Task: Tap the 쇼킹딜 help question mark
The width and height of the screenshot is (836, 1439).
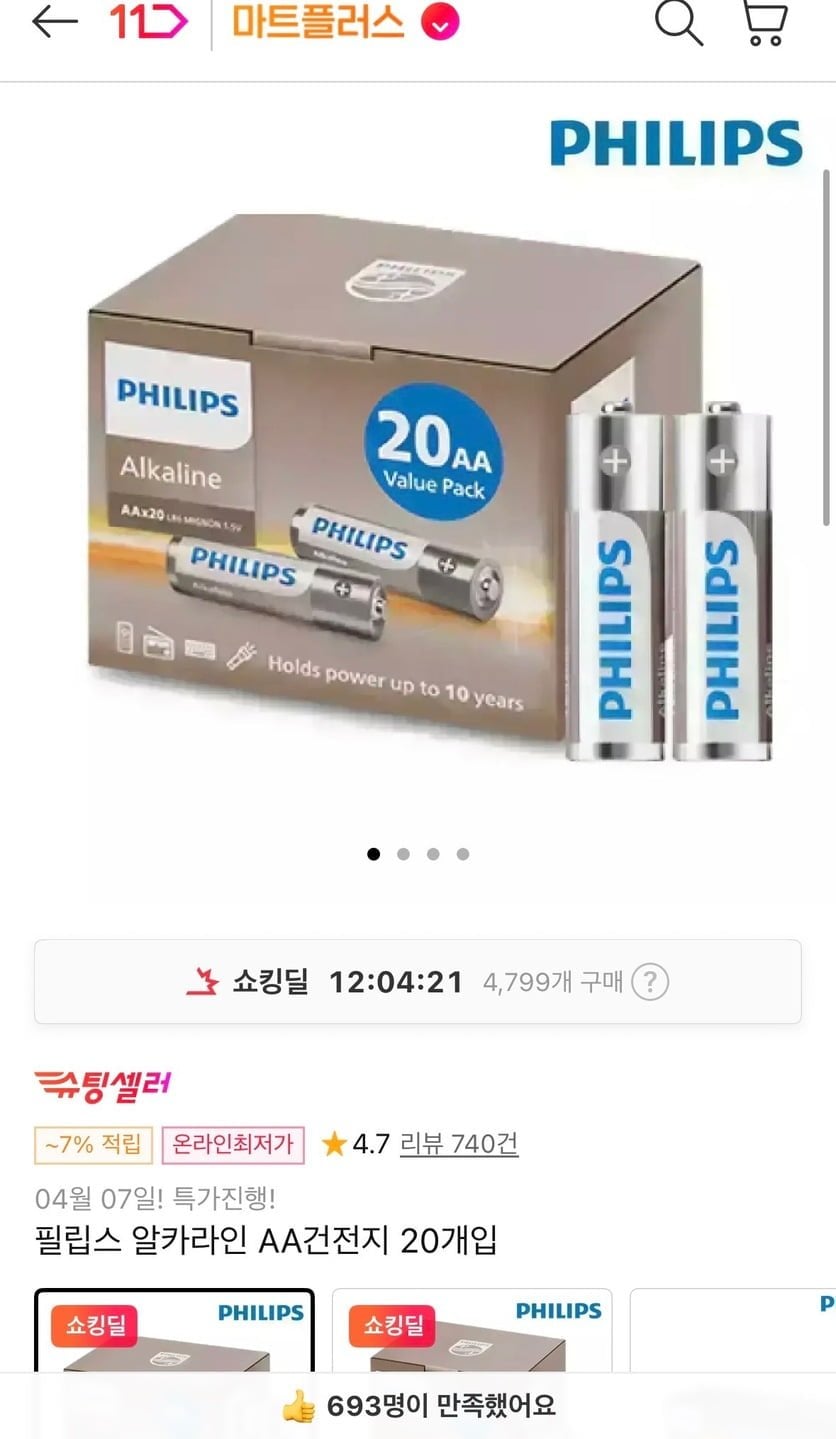Action: click(x=650, y=982)
